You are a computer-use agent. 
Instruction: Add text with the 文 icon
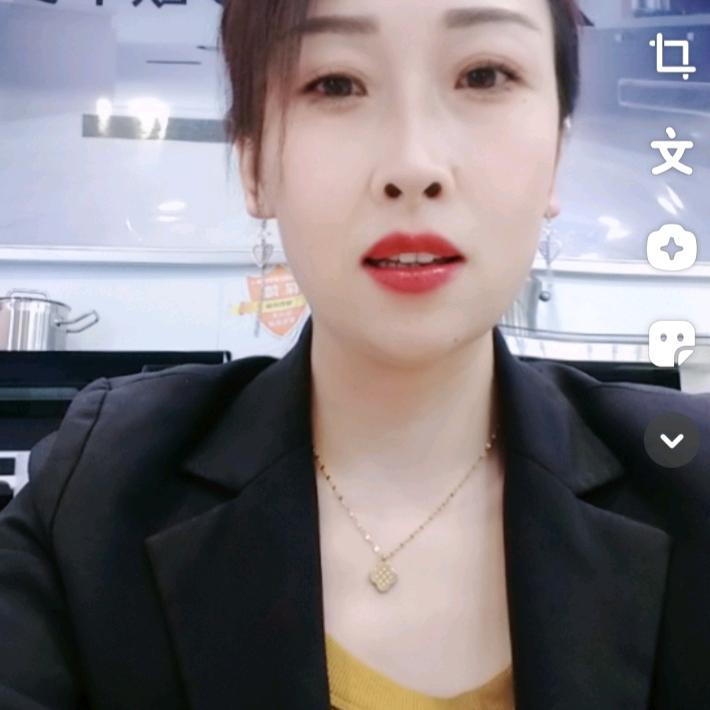pos(672,154)
